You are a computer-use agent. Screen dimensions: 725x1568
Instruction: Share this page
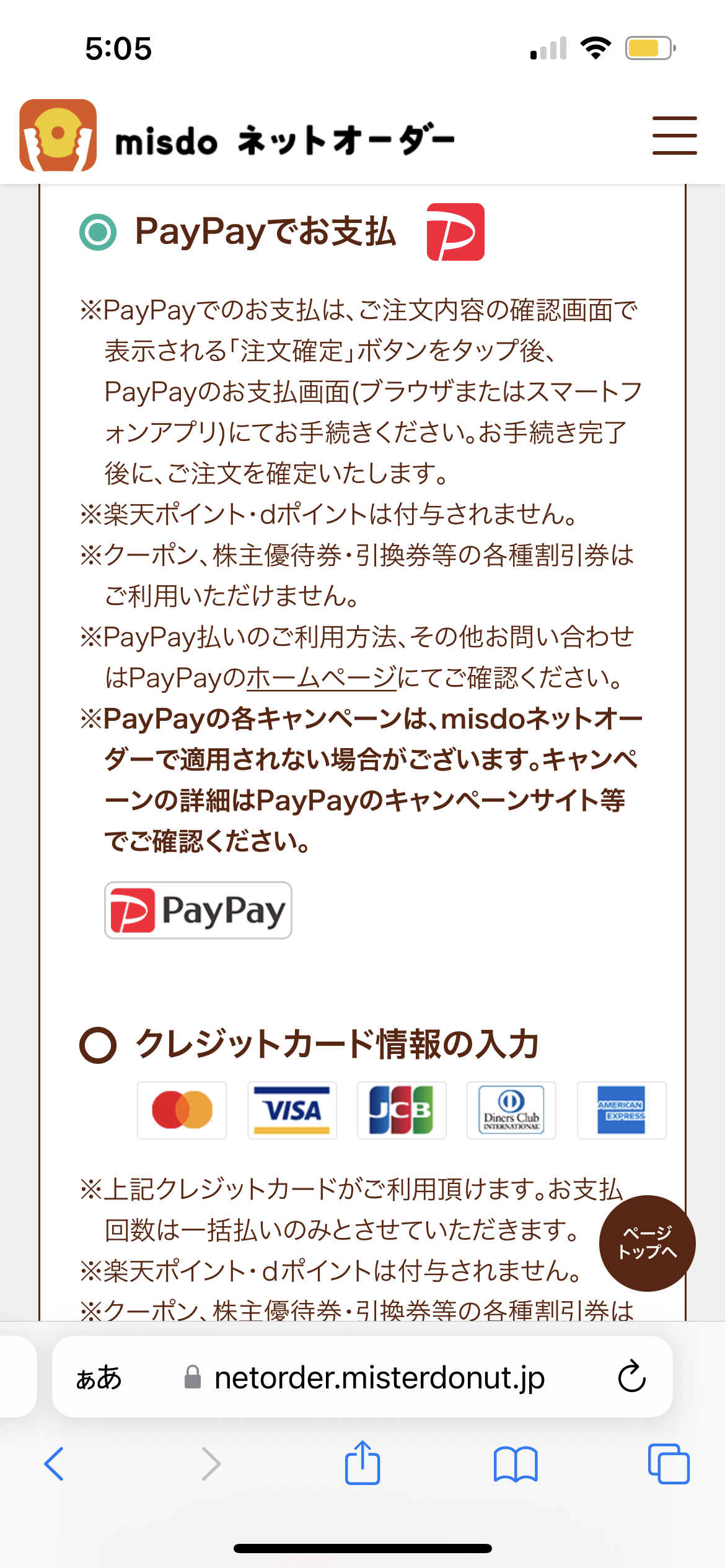pyautogui.click(x=362, y=1462)
